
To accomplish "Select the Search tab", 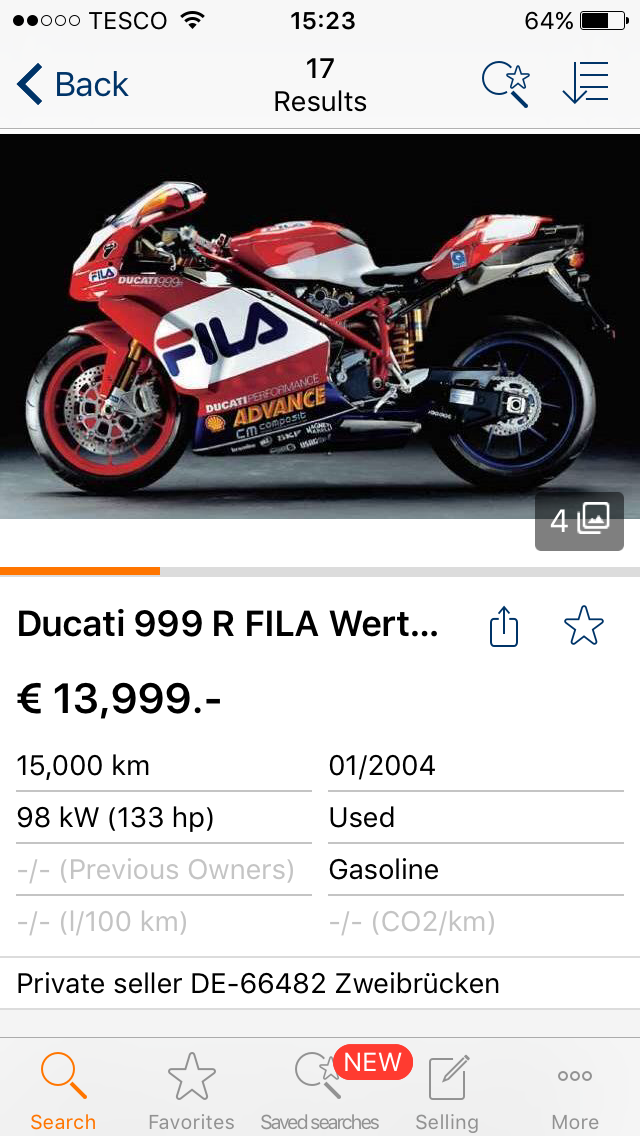I will click(x=63, y=1092).
